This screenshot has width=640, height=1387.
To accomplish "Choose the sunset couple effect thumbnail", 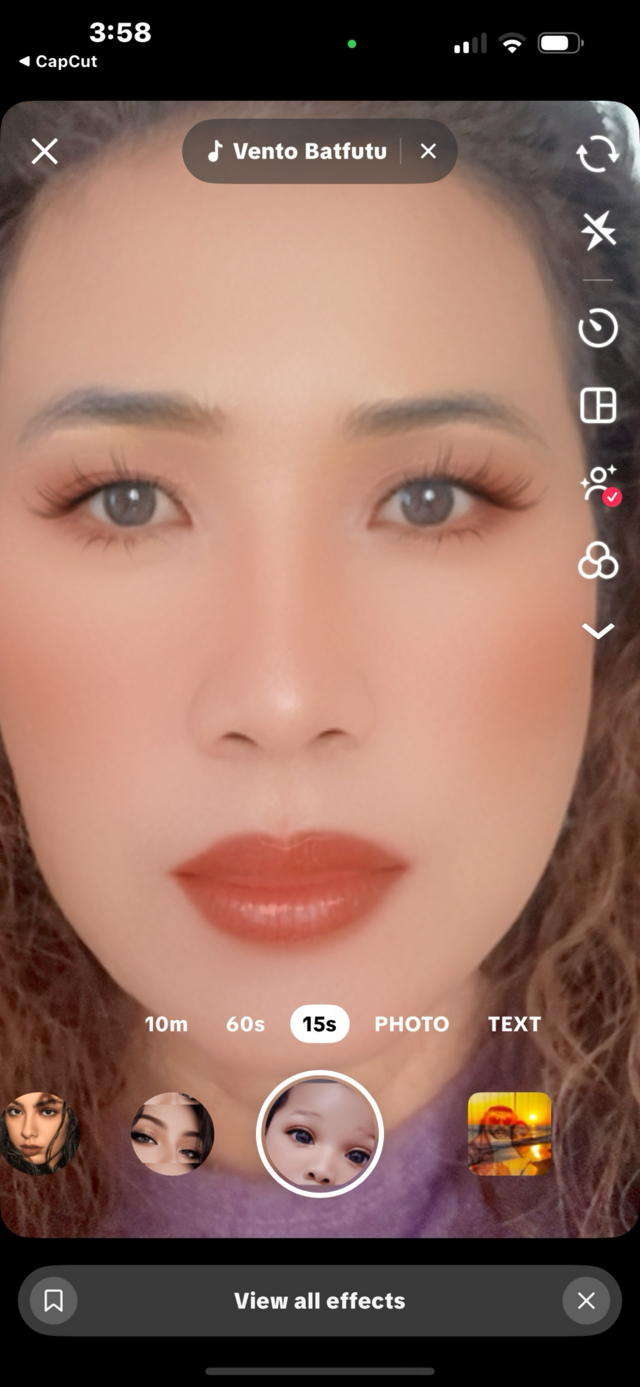I will (x=510, y=1134).
